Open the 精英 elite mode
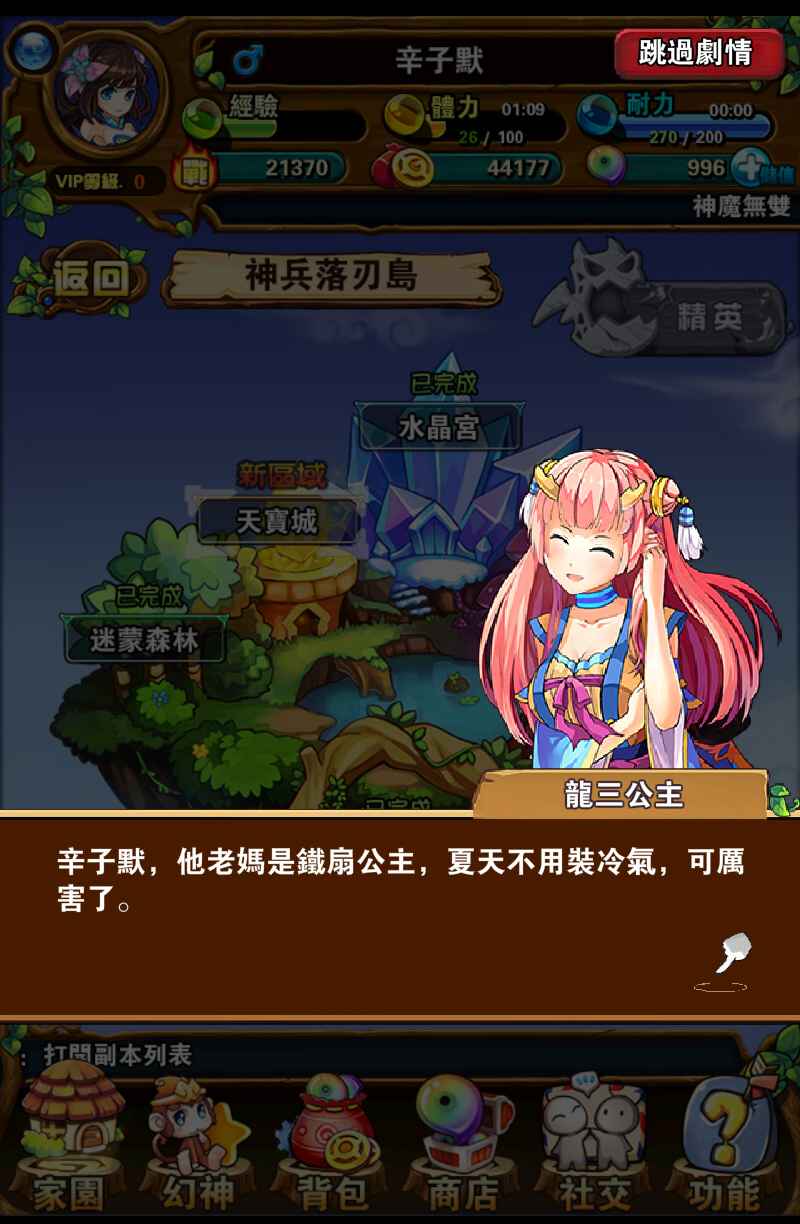This screenshot has width=800, height=1224. pos(710,318)
